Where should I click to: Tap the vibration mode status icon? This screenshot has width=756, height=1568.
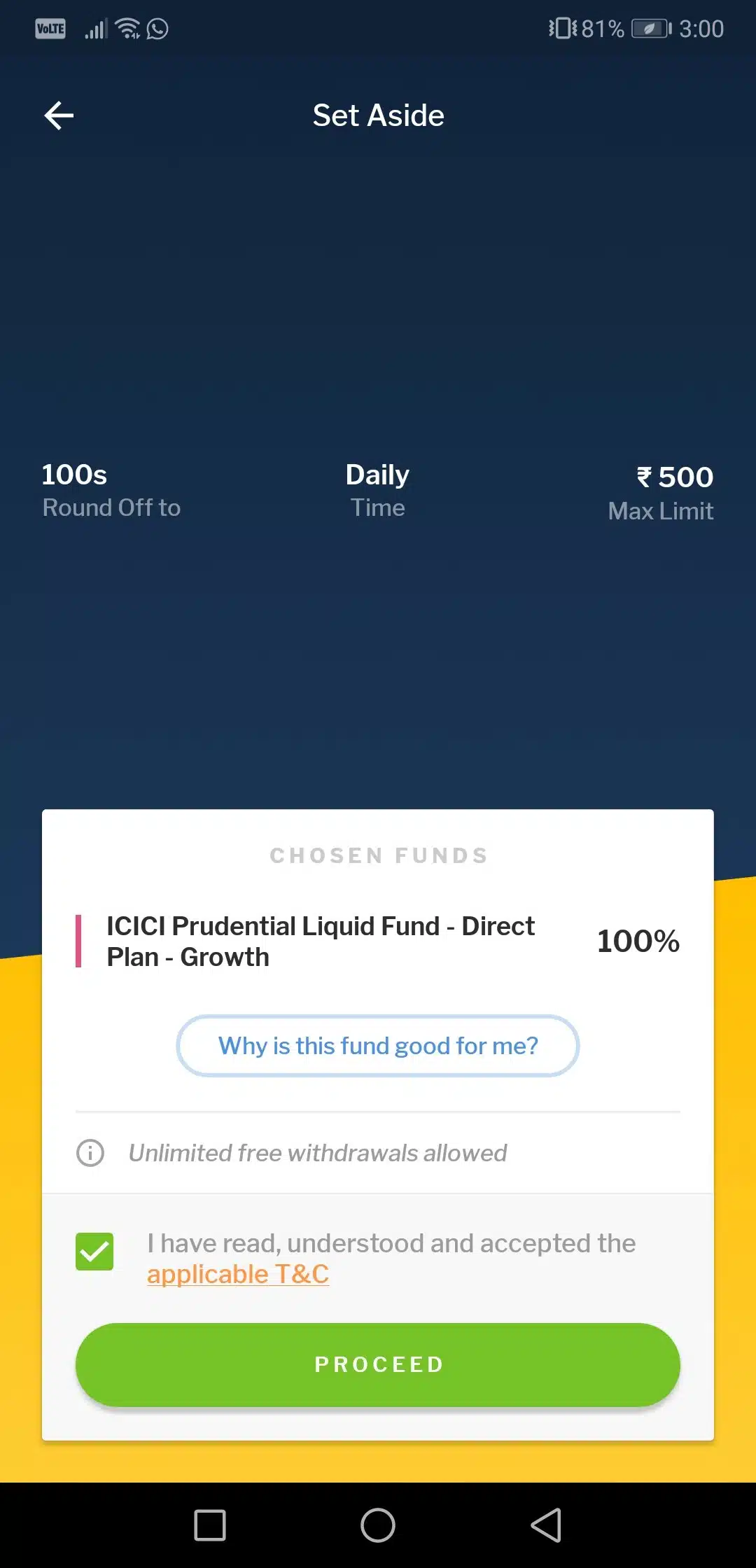click(564, 27)
